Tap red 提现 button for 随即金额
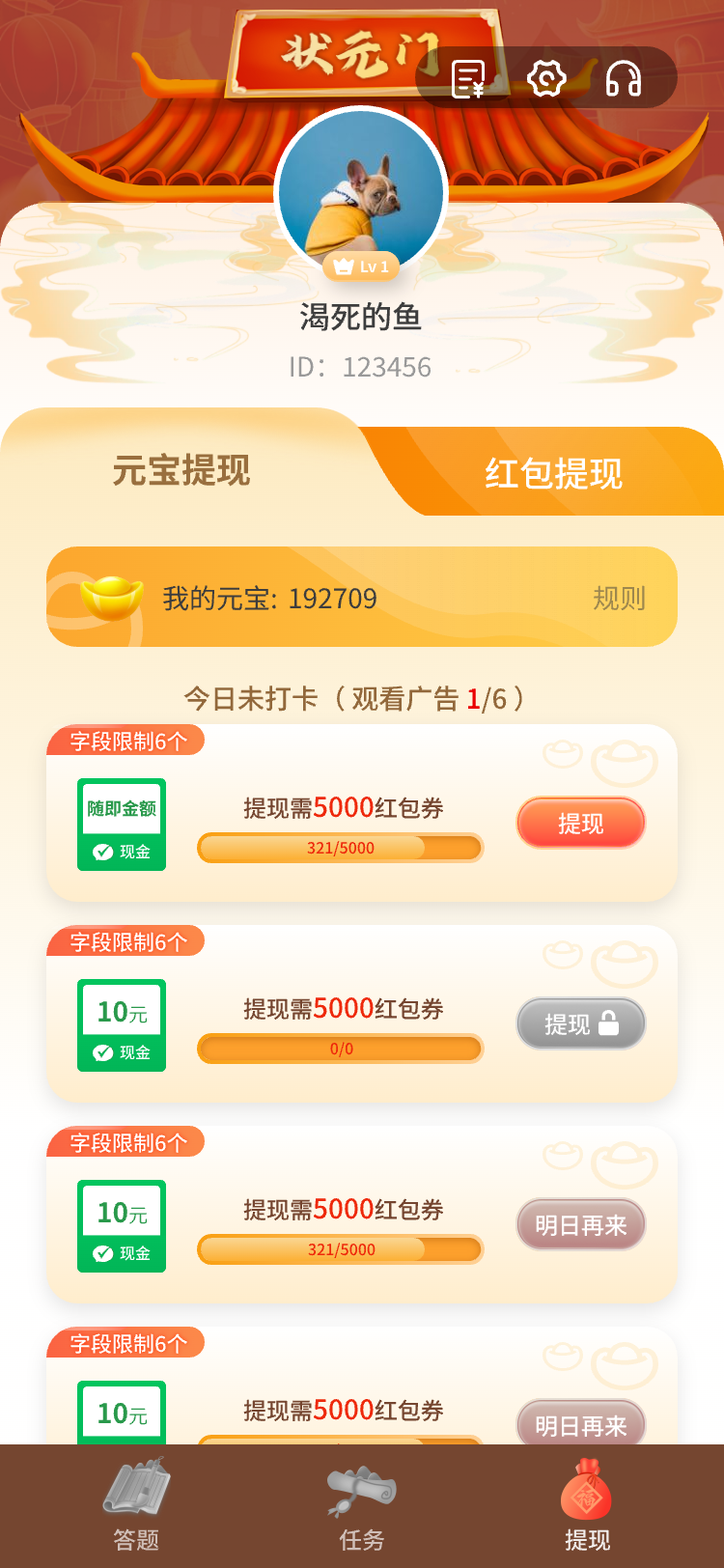This screenshot has width=724, height=1568. coord(581,824)
